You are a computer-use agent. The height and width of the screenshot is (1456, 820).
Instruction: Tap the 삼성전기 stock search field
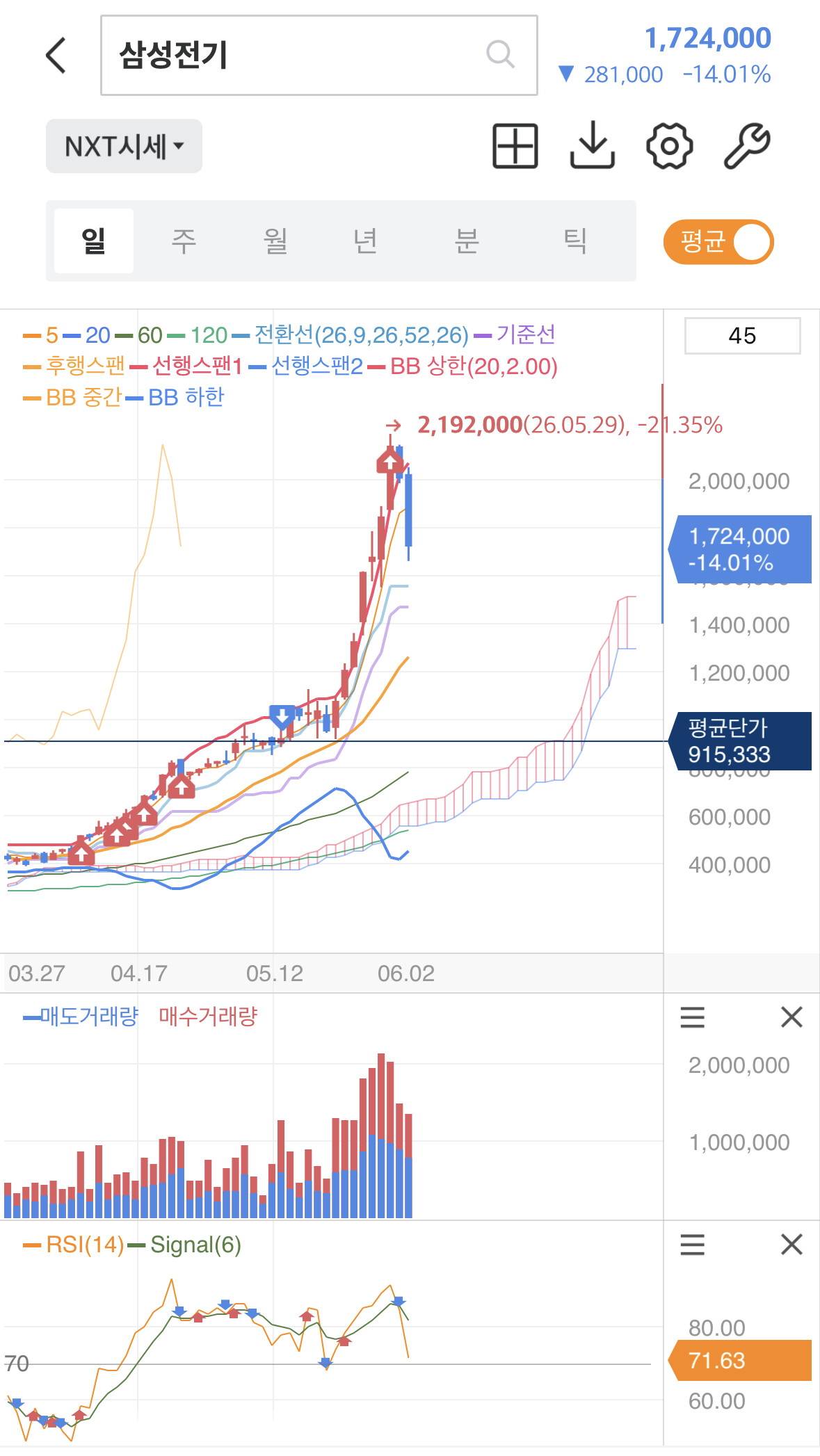click(x=319, y=55)
